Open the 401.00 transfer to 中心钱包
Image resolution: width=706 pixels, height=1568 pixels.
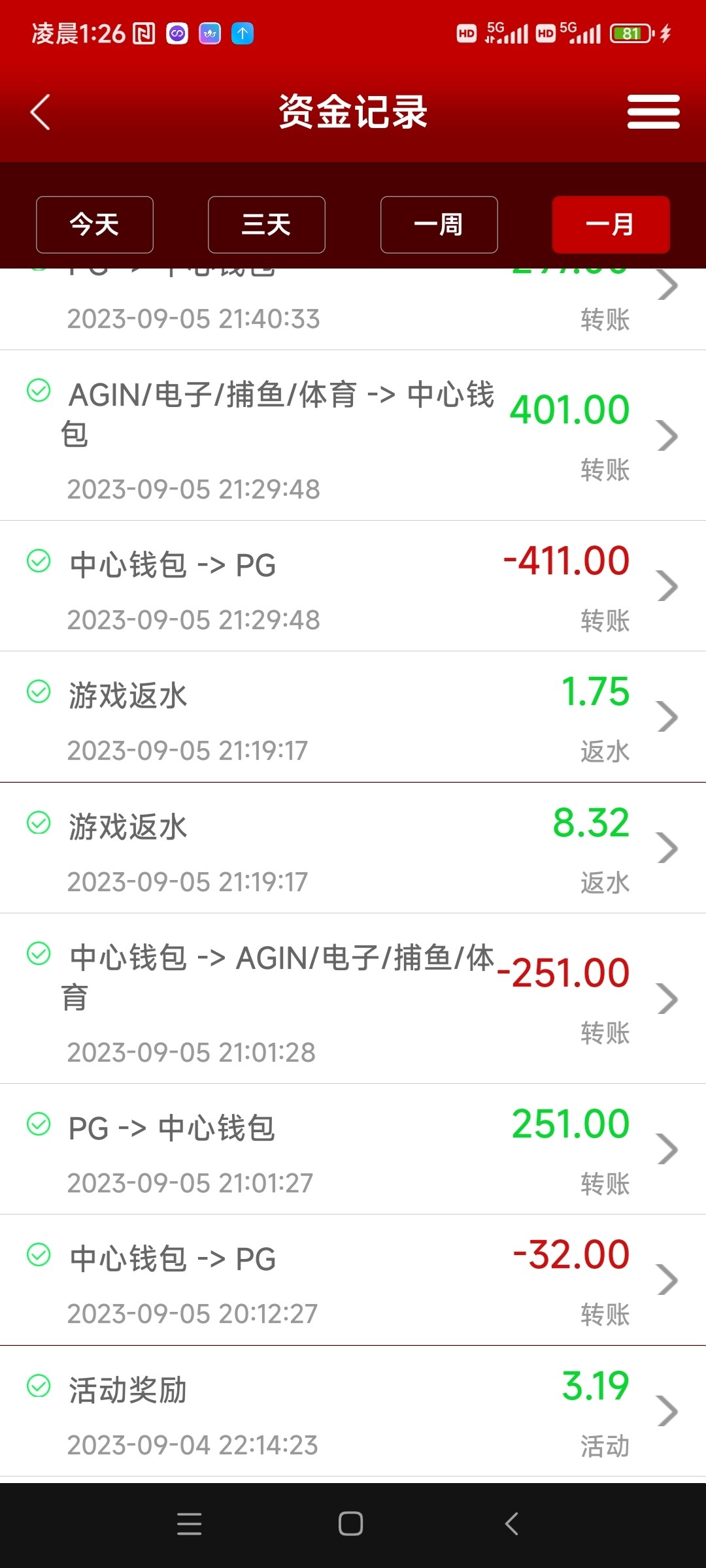click(x=353, y=436)
